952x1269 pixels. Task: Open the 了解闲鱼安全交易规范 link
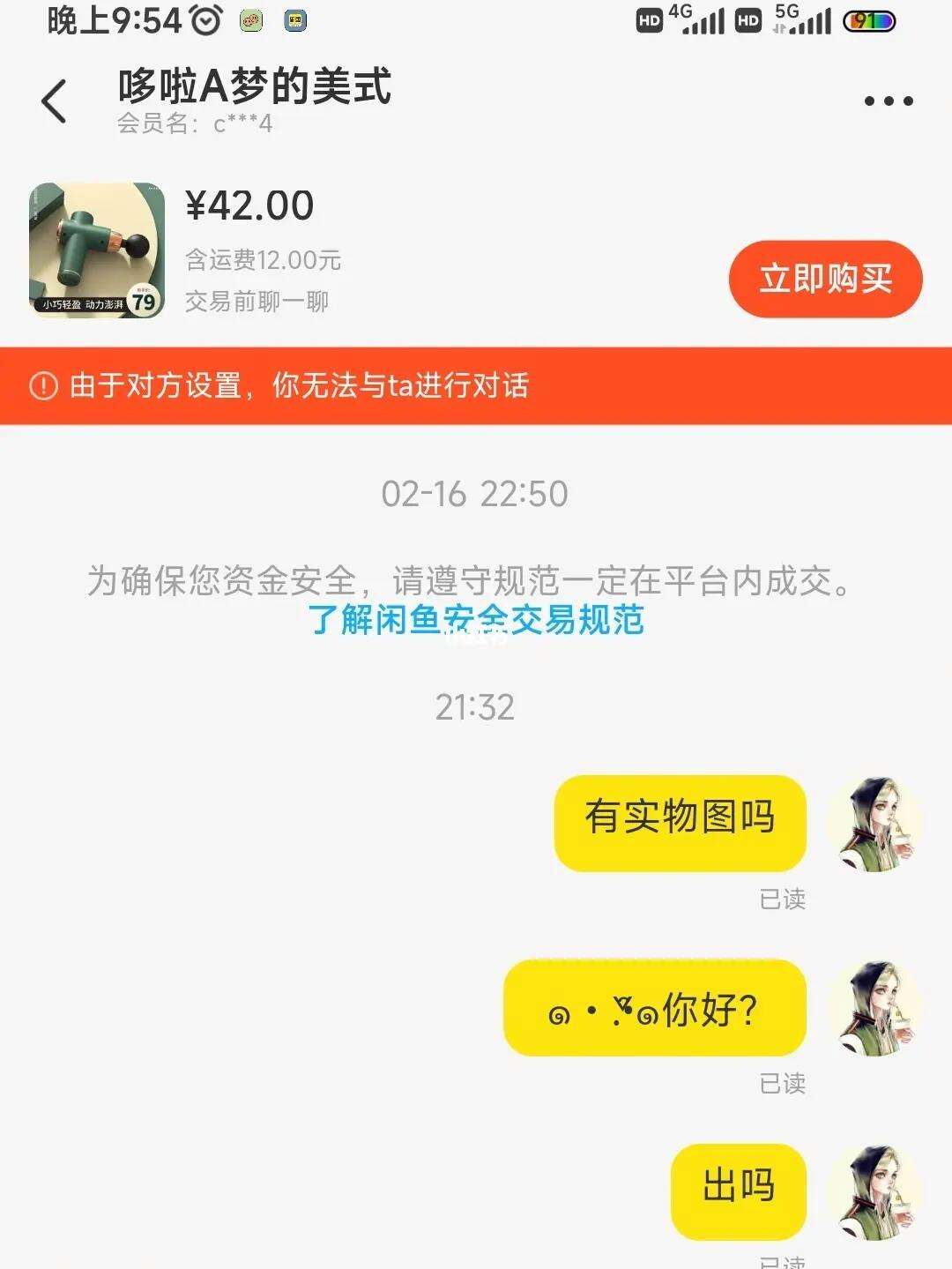click(x=476, y=620)
